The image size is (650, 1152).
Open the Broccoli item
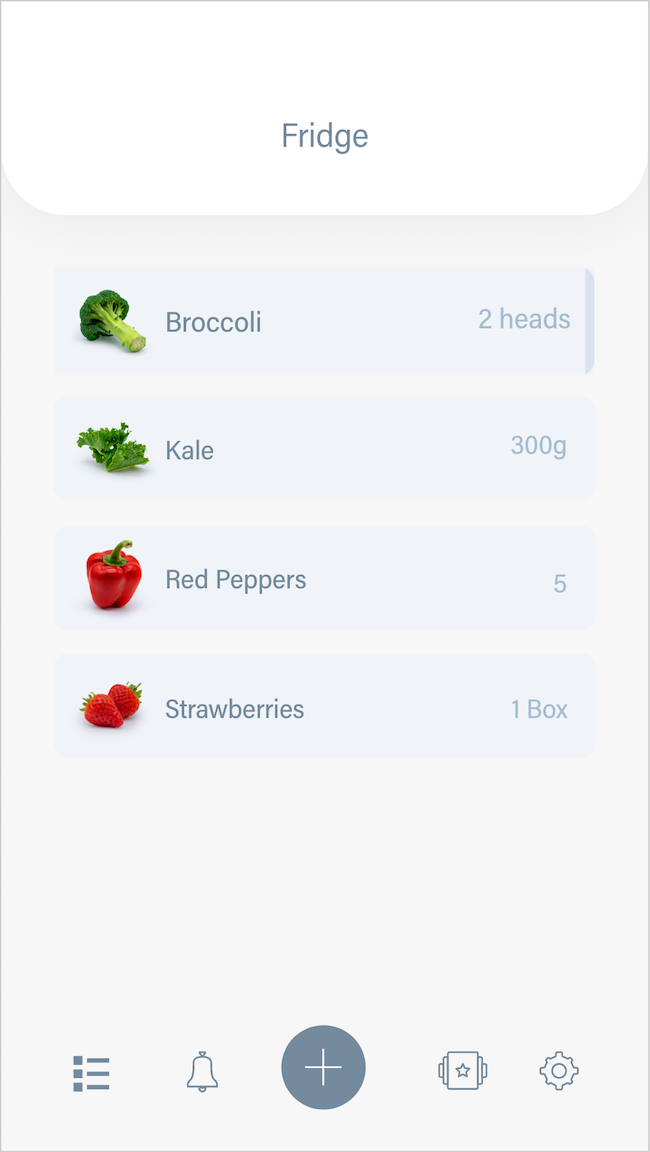point(324,321)
